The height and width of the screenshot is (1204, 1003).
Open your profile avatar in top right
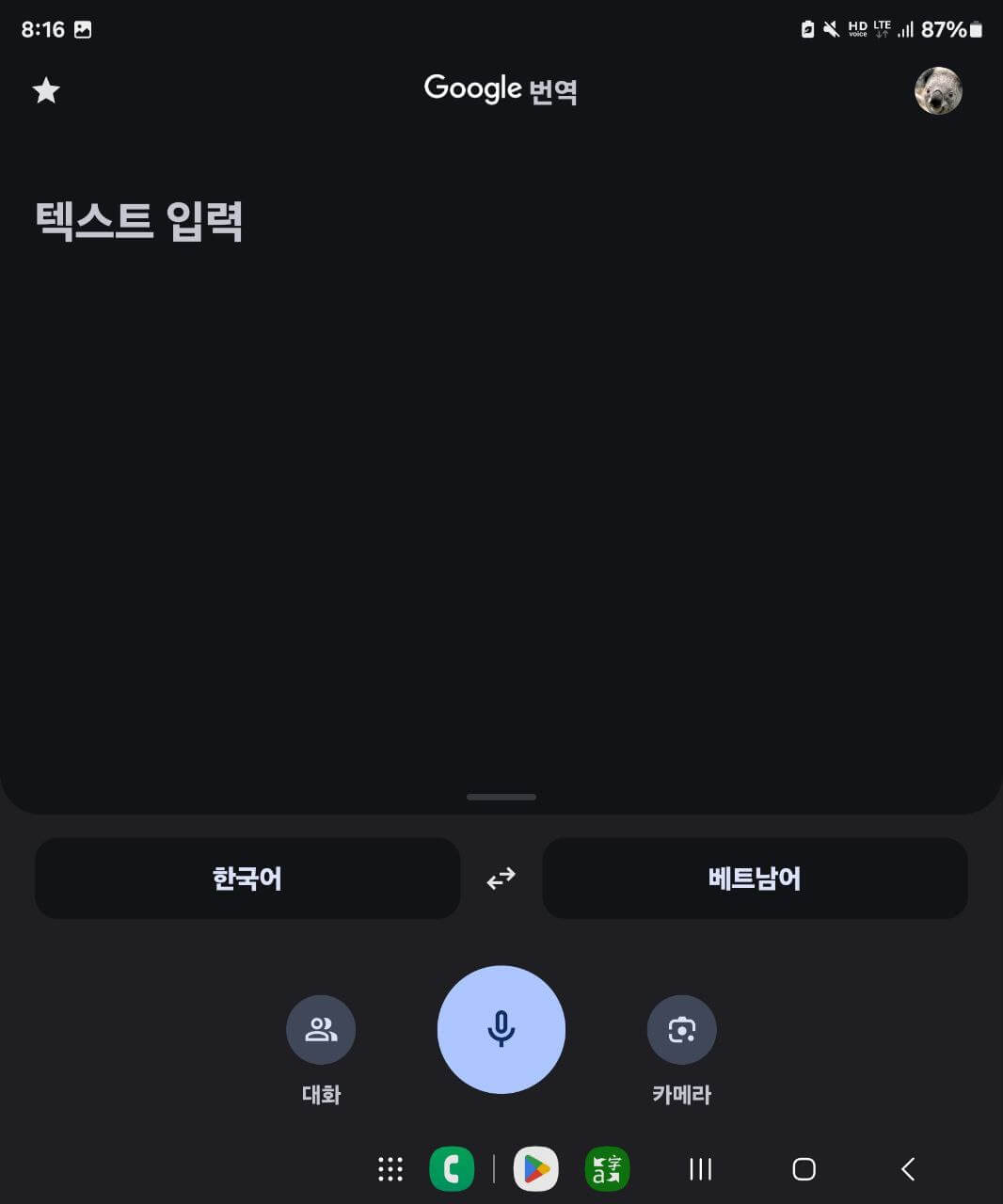939,90
